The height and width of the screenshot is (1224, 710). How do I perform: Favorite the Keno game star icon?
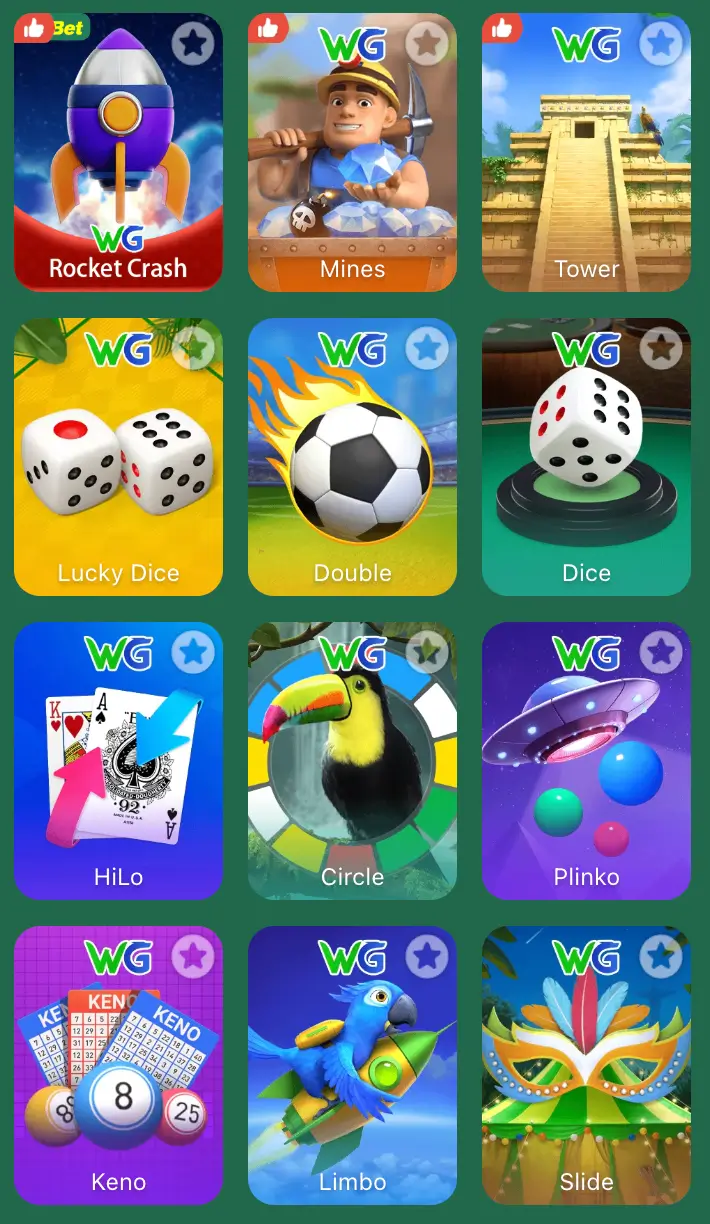click(x=193, y=957)
